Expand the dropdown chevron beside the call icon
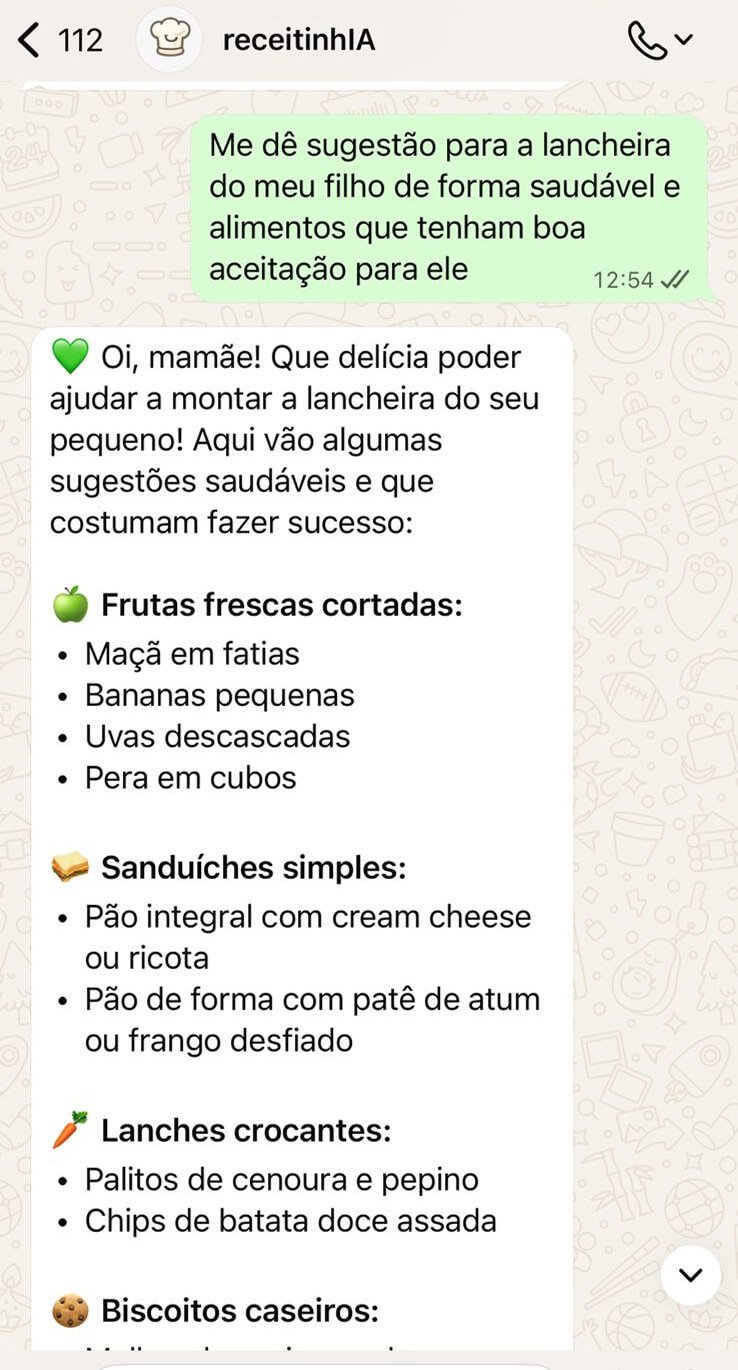The height and width of the screenshot is (1370, 738). tap(684, 38)
